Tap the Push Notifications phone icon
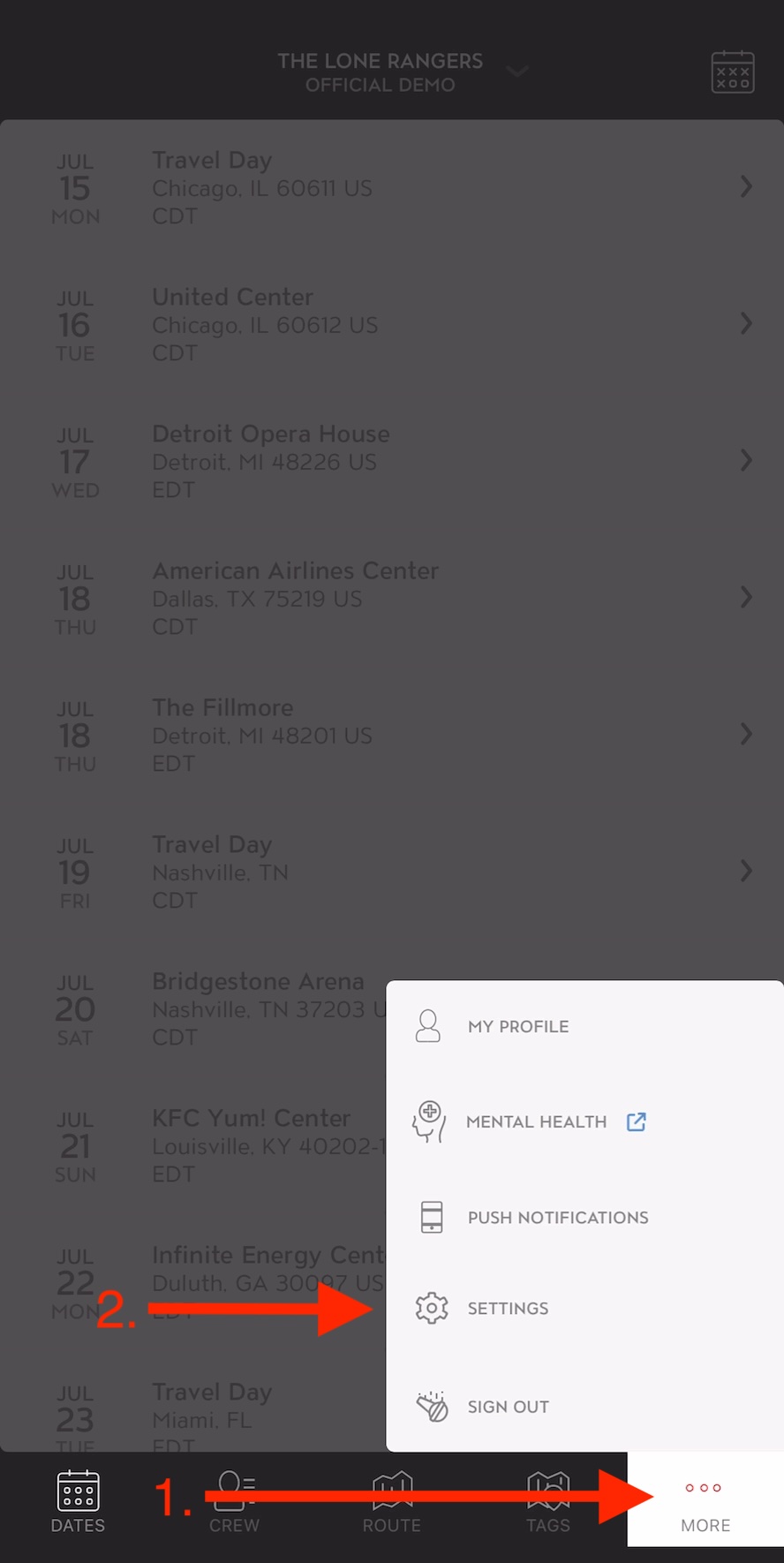Image resolution: width=784 pixels, height=1563 pixels. click(x=431, y=1216)
